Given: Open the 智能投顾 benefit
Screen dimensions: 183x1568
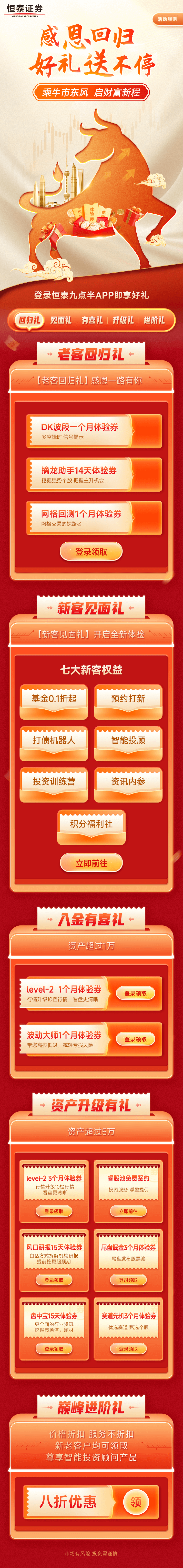Looking at the screenshot, I should (x=128, y=740).
